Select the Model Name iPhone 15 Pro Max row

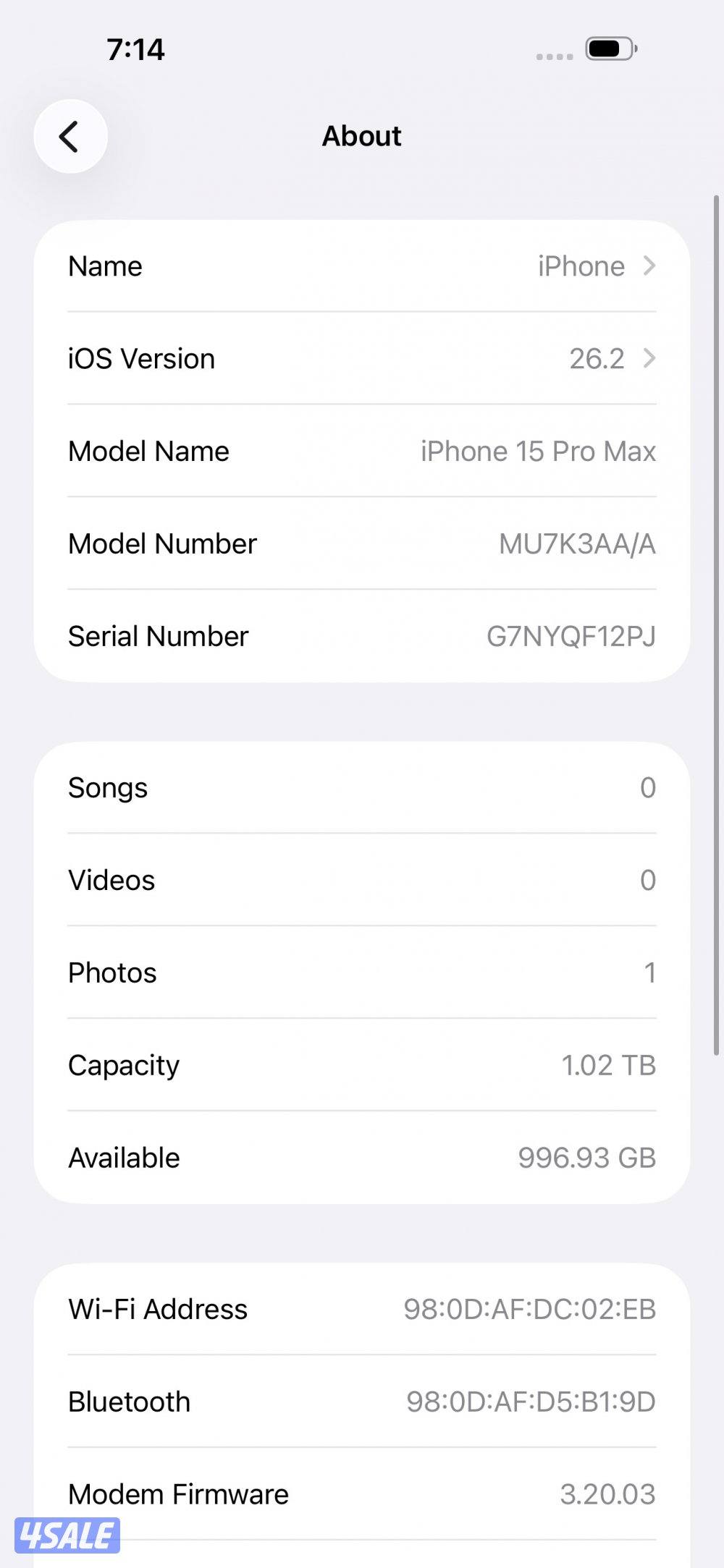[x=362, y=451]
